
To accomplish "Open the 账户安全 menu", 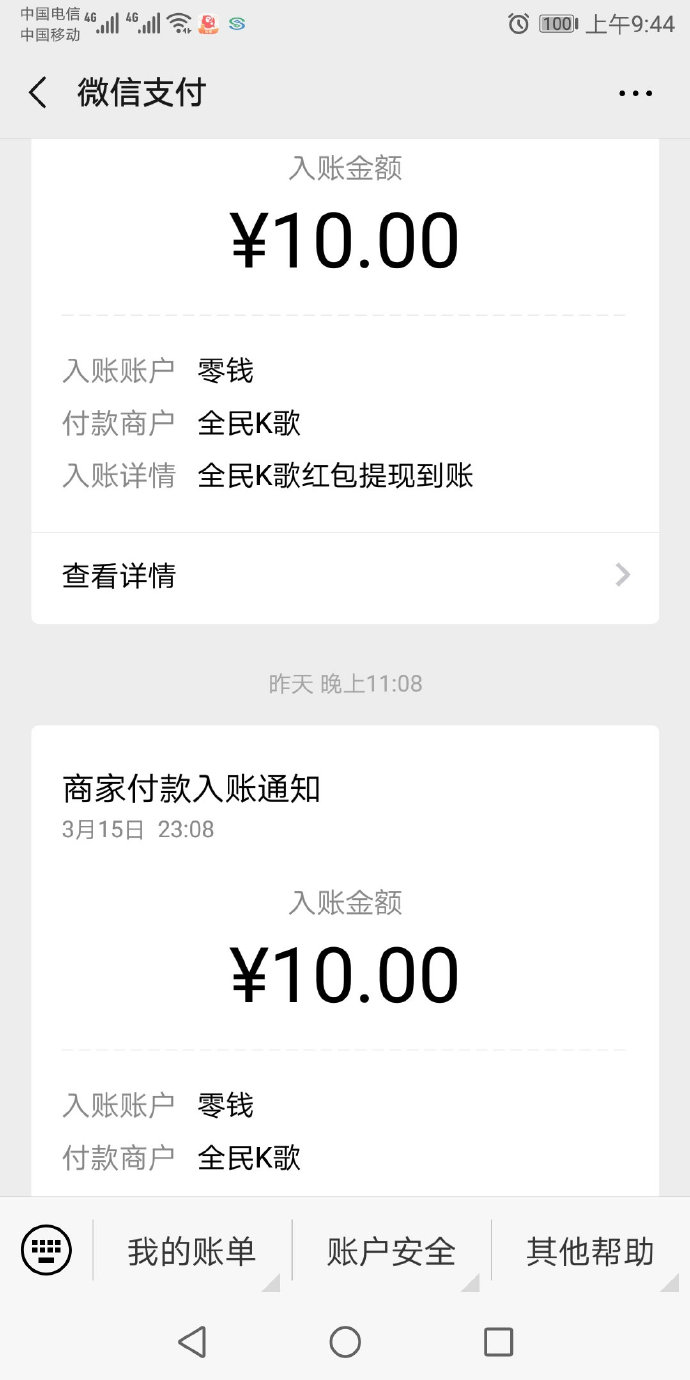I will pos(391,1251).
